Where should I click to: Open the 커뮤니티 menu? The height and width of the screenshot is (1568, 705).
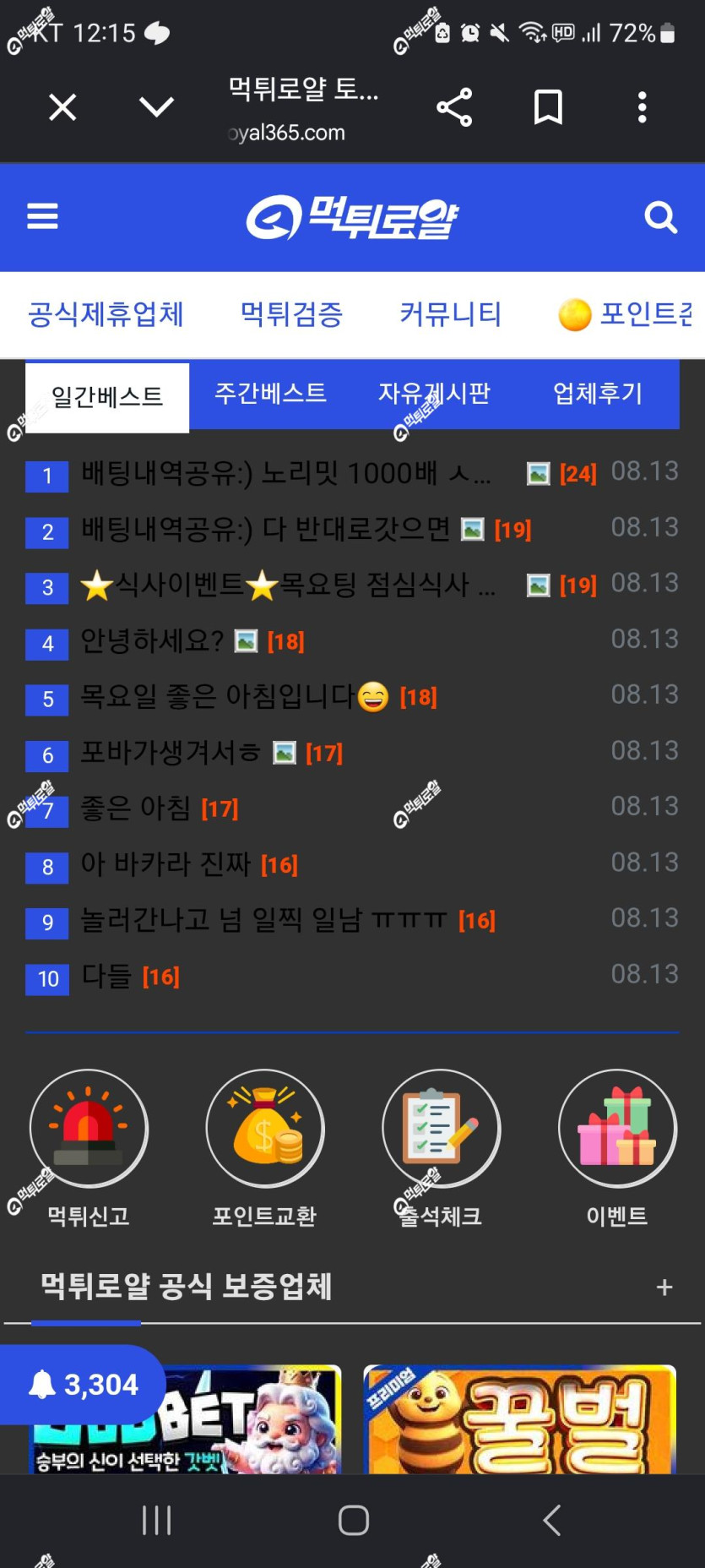(x=450, y=314)
